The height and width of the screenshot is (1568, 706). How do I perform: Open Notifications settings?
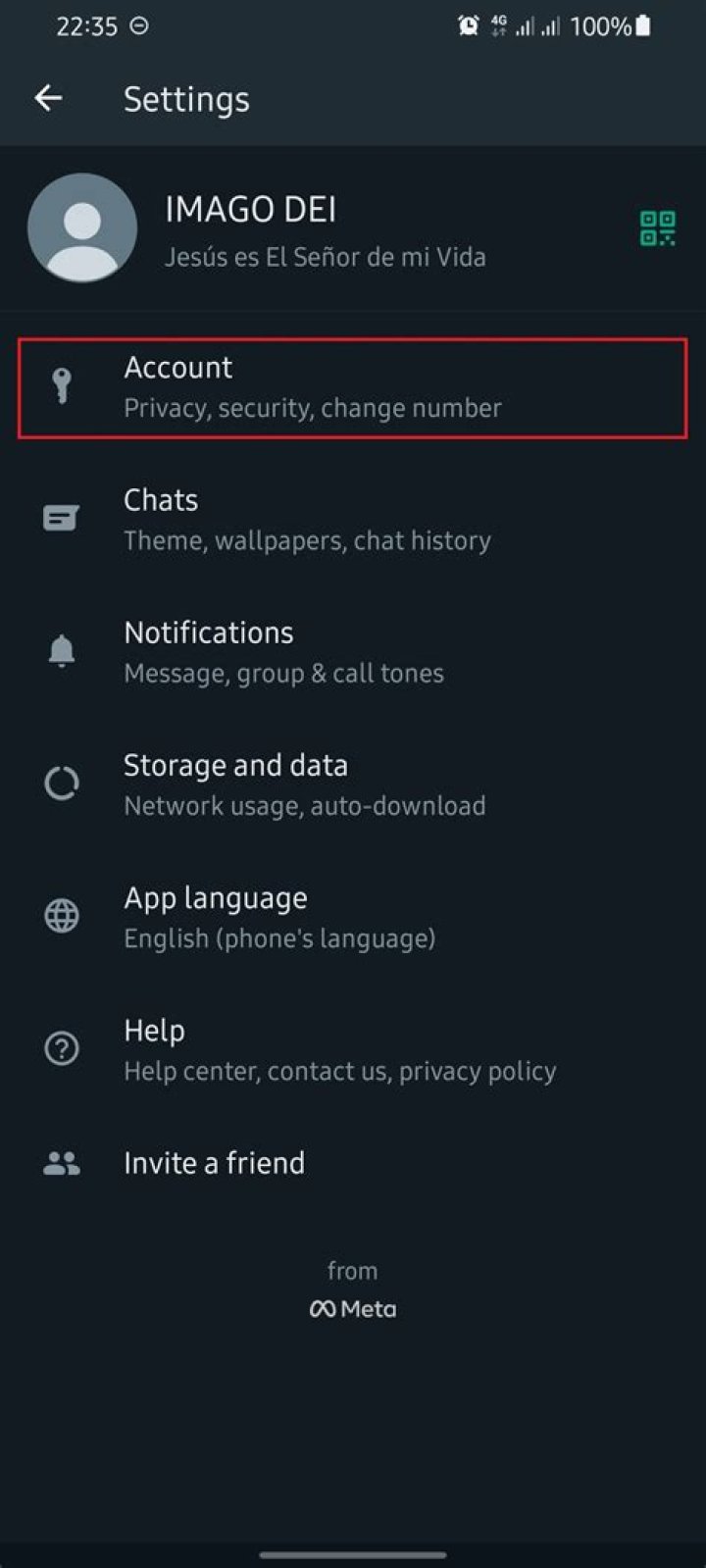point(294,650)
